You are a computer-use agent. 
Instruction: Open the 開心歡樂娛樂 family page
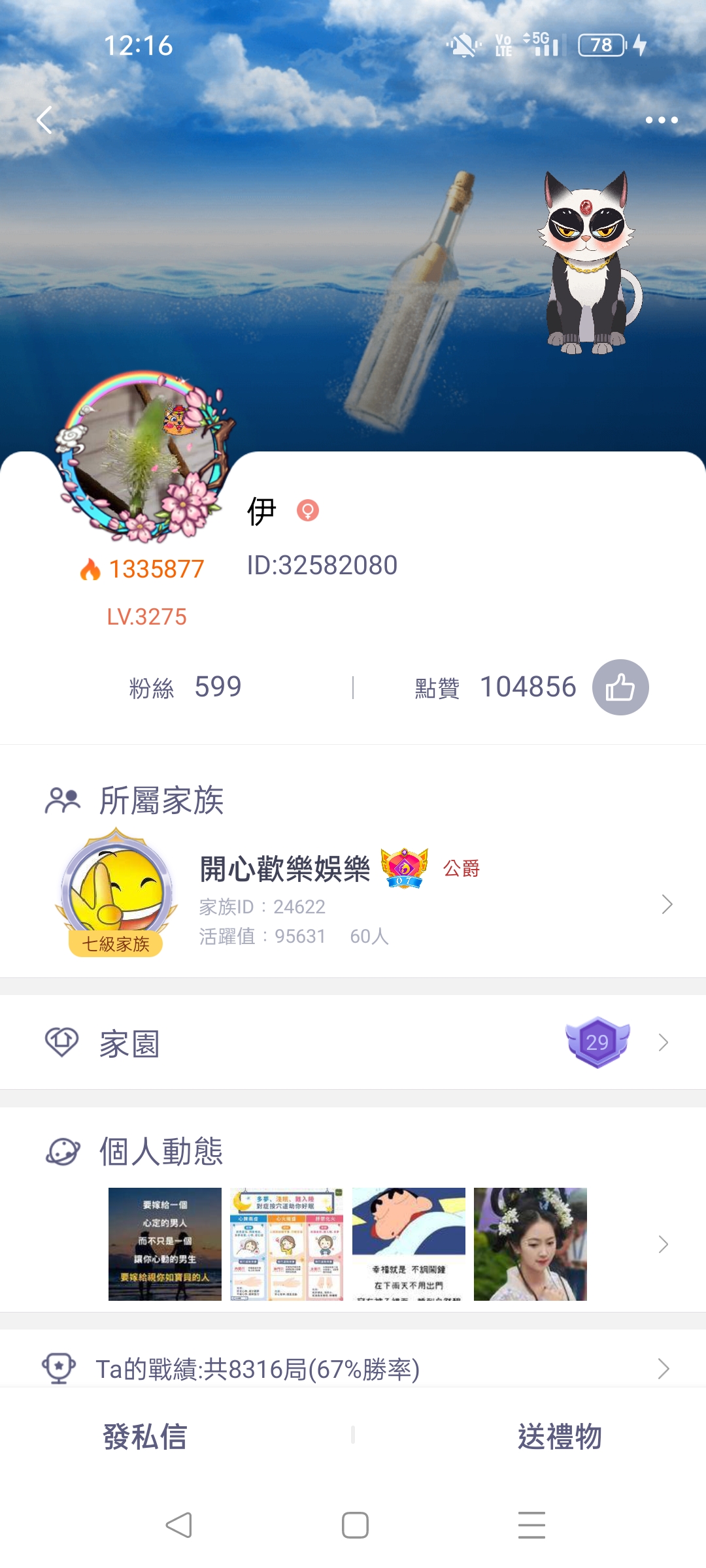[353, 904]
